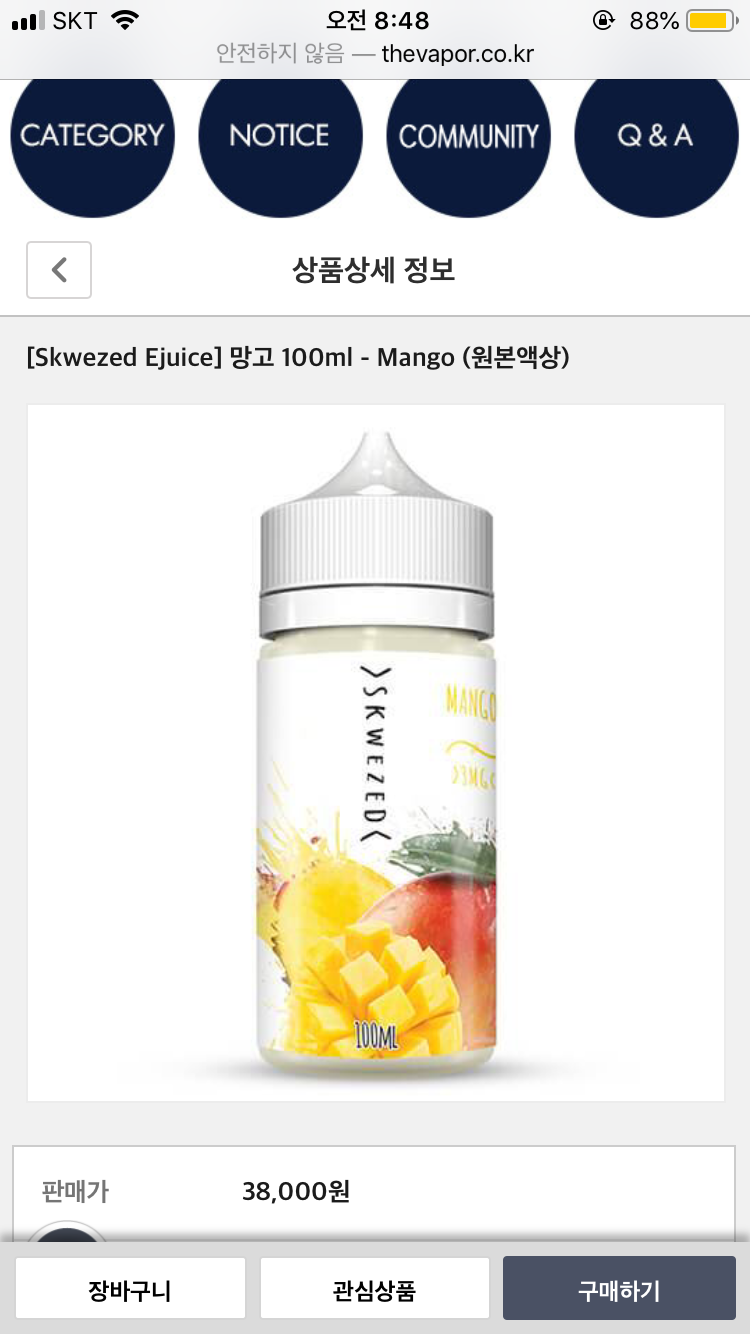Add to wishlist with 관심상품
The width and height of the screenshot is (750, 1334).
tap(375, 1289)
